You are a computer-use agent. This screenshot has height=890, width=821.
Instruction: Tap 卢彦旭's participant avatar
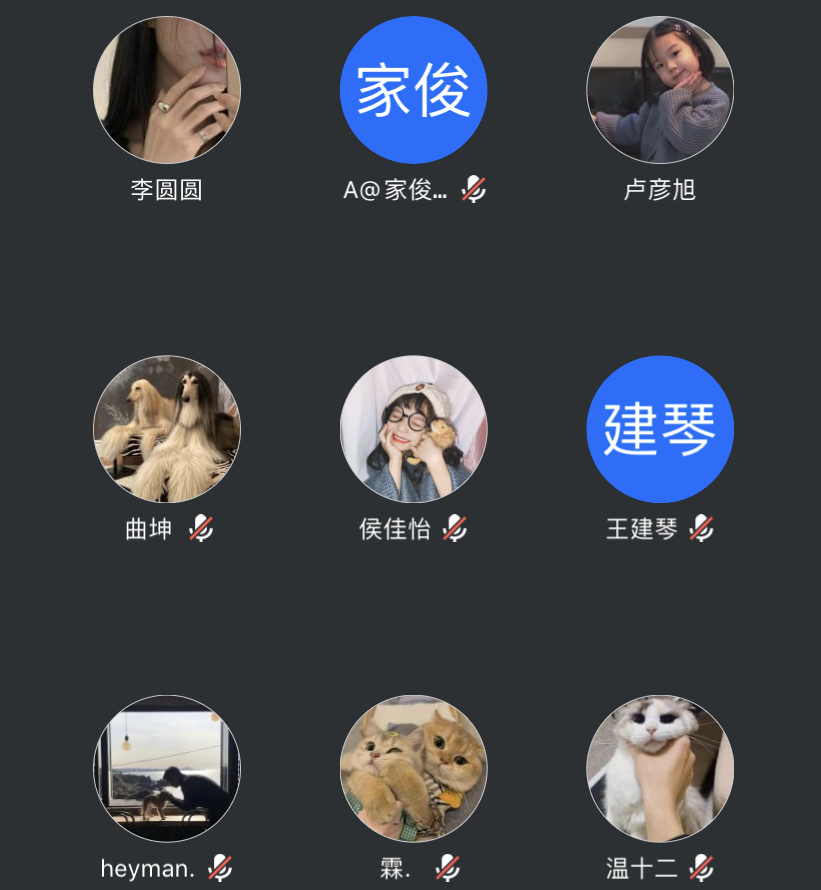point(660,90)
